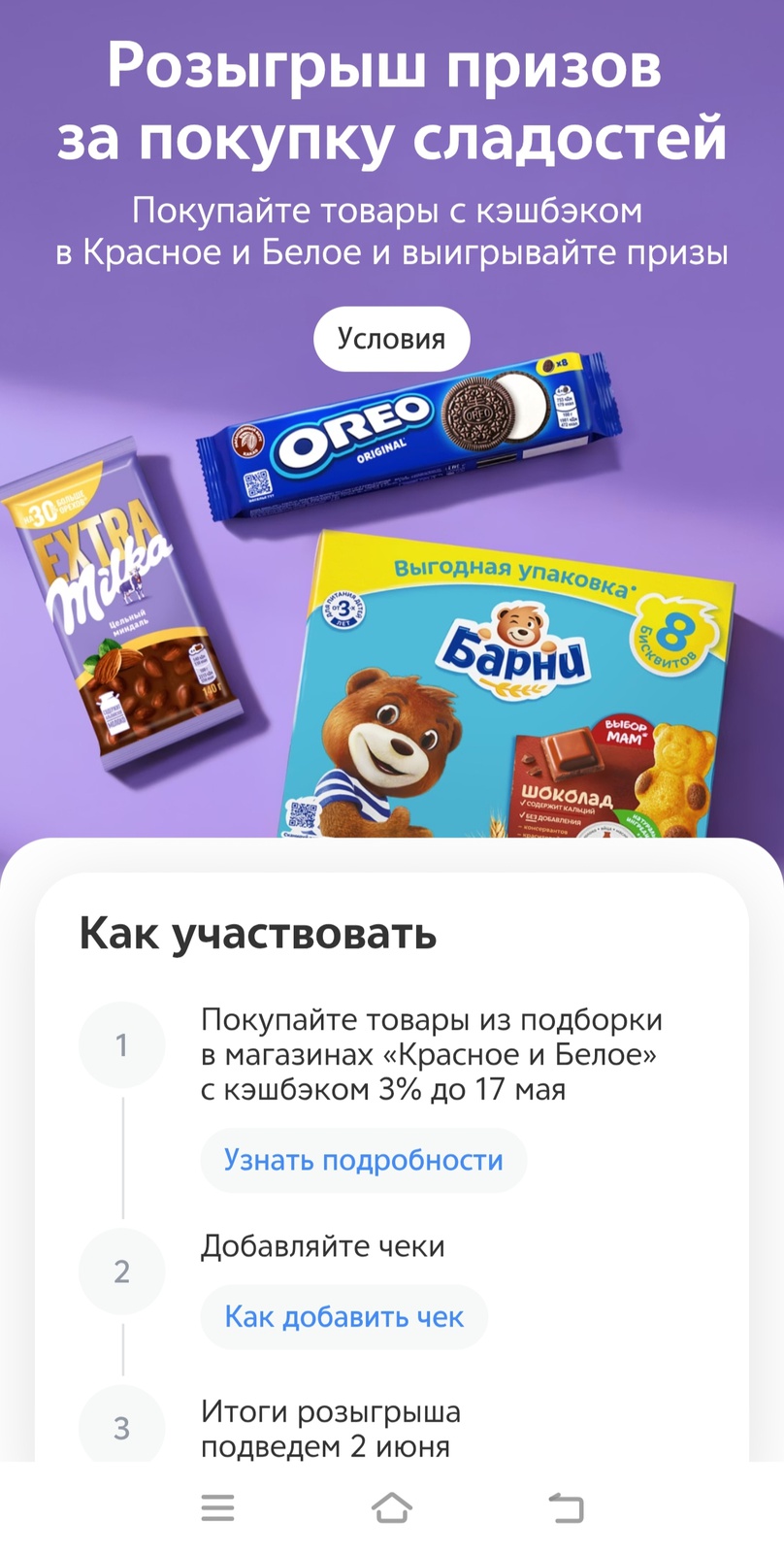Open recent apps menu
Image resolution: width=784 pixels, height=1553 pixels.
[x=217, y=1507]
